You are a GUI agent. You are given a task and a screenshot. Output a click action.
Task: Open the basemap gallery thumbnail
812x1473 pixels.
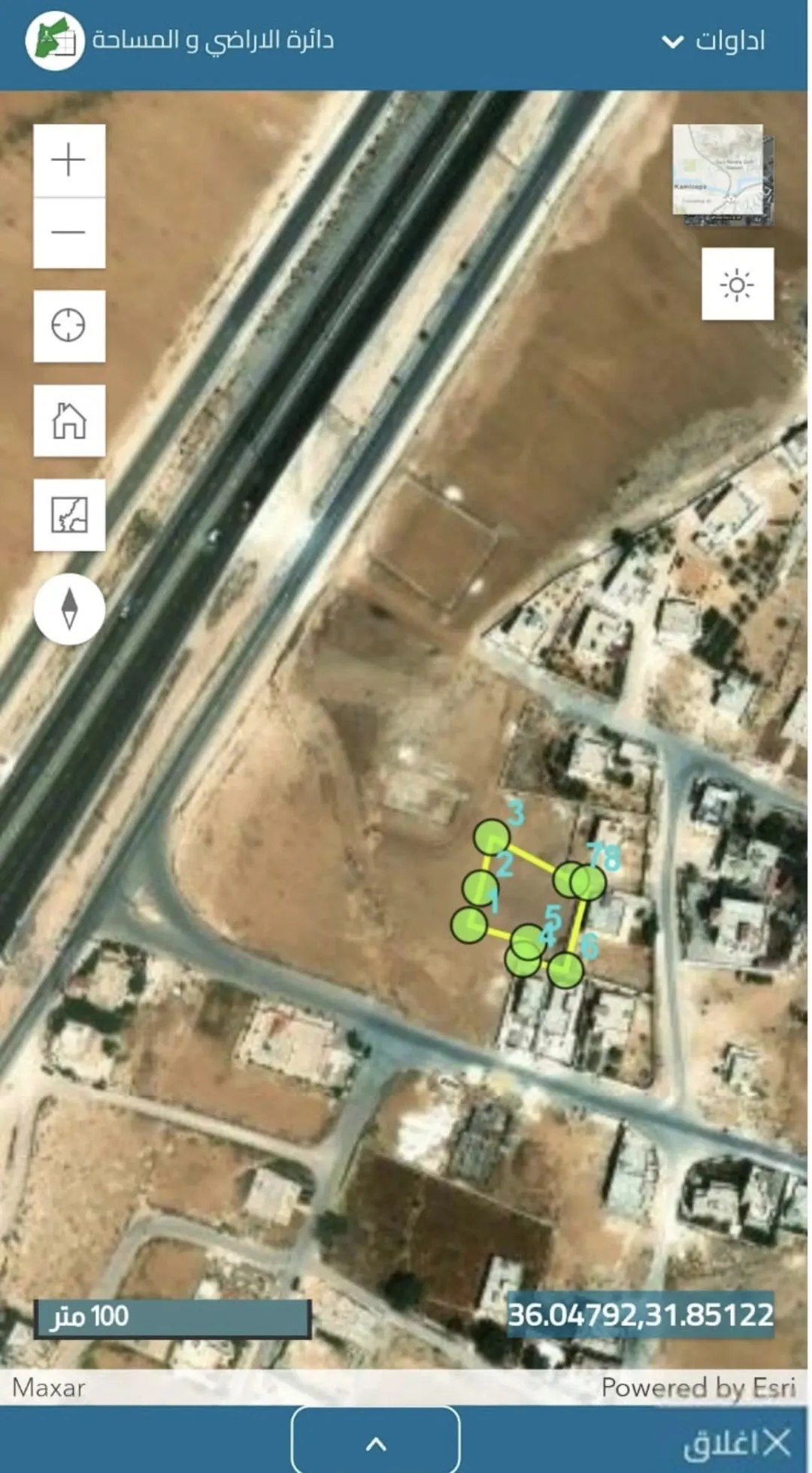(723, 174)
